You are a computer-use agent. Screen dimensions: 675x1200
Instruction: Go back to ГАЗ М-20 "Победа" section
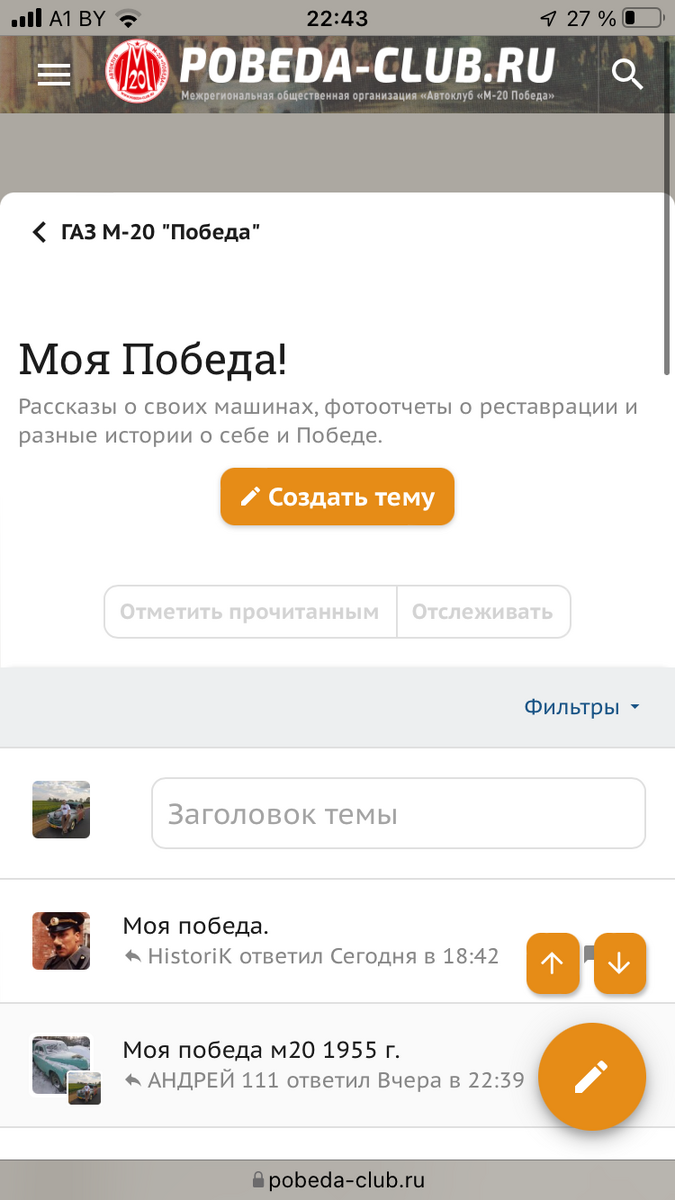[146, 232]
